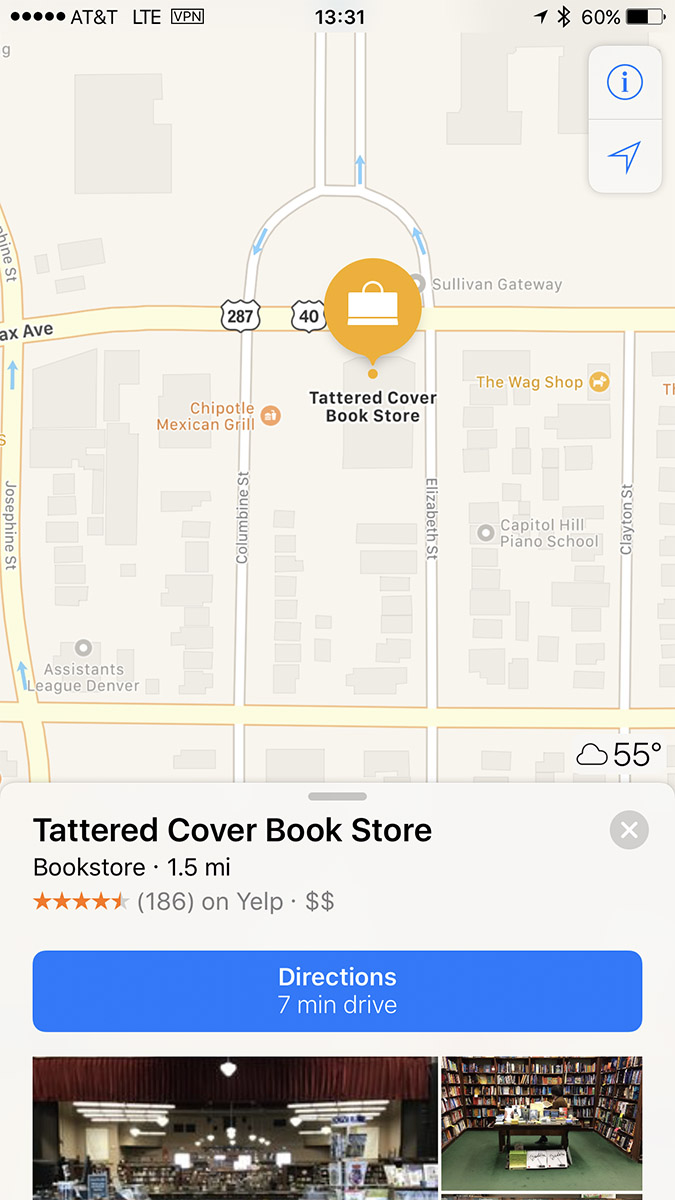Select the Tattered Cover Book Store pin
Image resolution: width=675 pixels, height=1200 pixels.
pyautogui.click(x=373, y=308)
